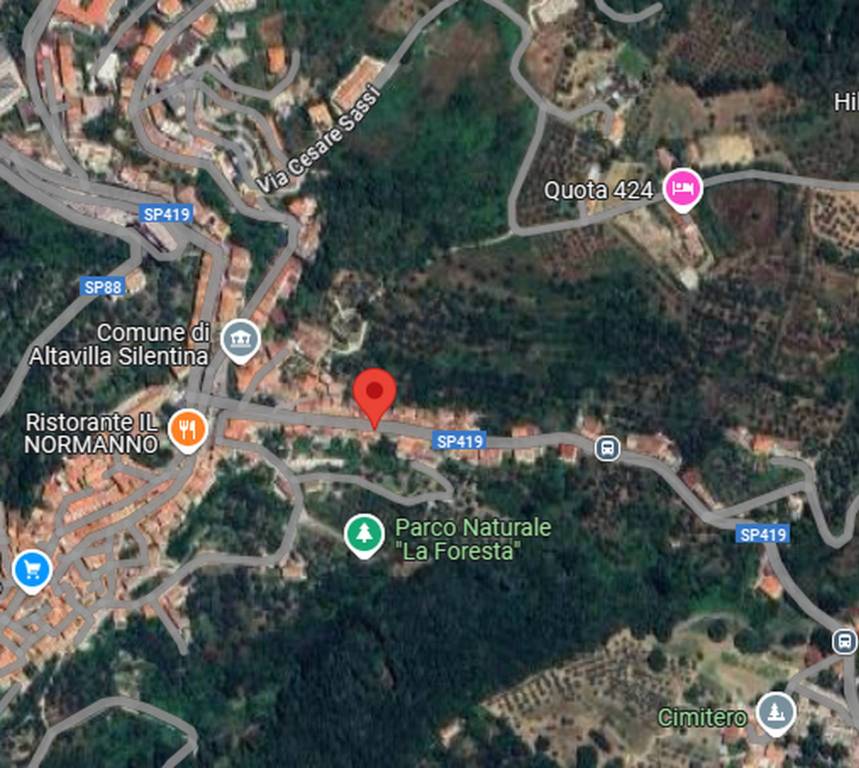The image size is (859, 768).
Task: Tap the red dropped location pin
Action: tap(376, 393)
